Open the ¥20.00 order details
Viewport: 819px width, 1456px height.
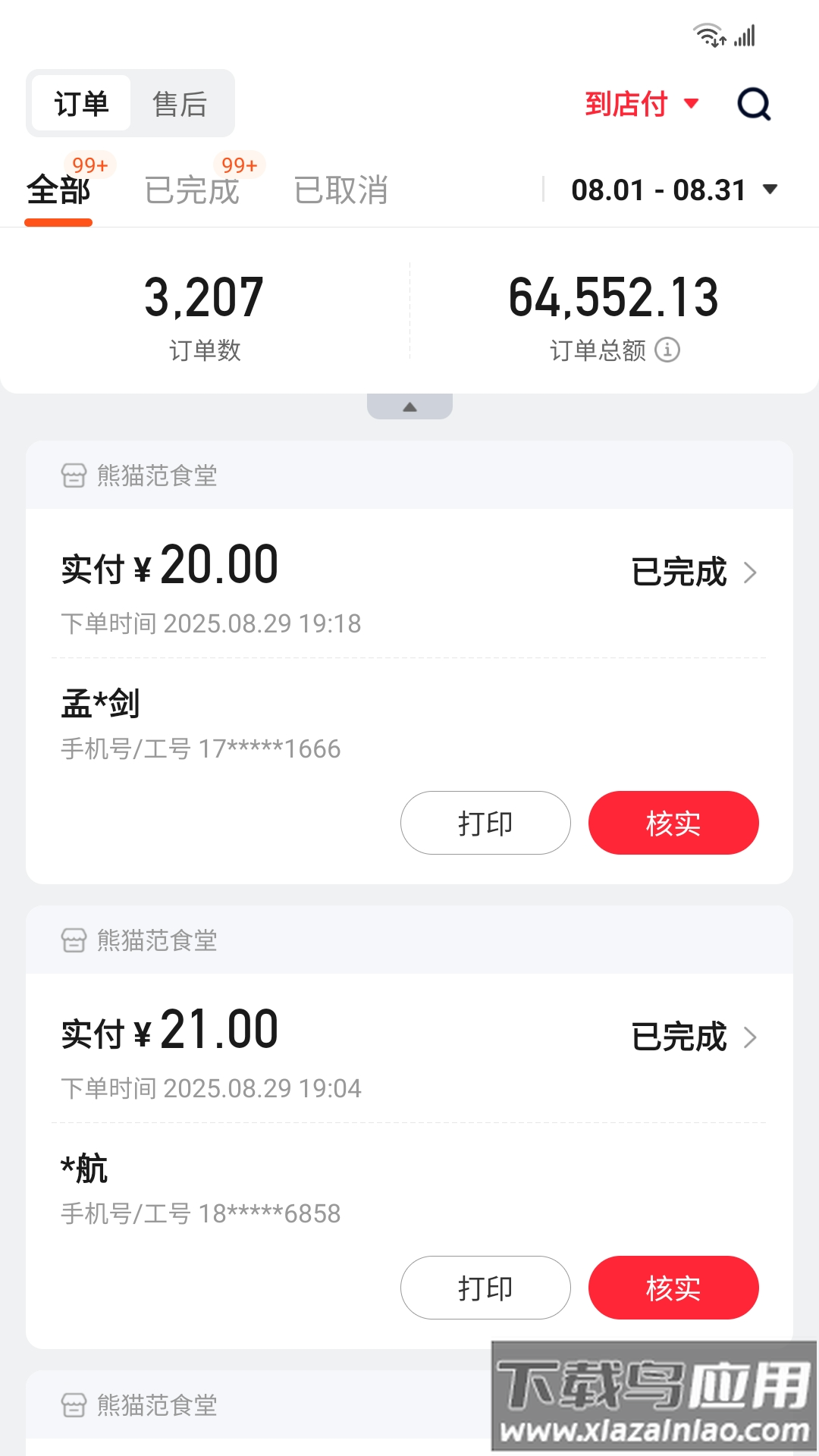pyautogui.click(x=693, y=573)
